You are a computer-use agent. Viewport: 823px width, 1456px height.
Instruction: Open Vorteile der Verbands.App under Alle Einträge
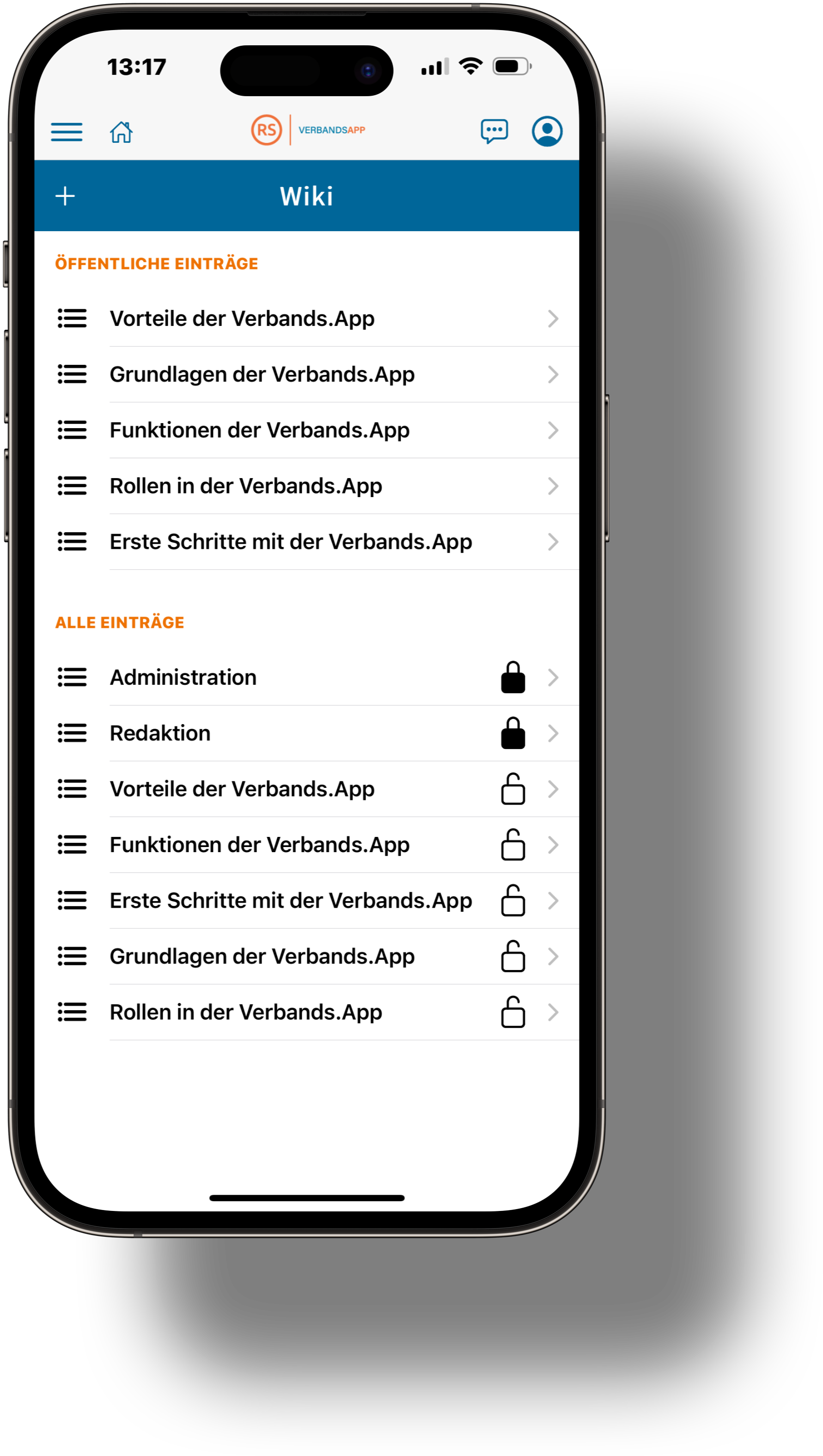click(x=305, y=789)
